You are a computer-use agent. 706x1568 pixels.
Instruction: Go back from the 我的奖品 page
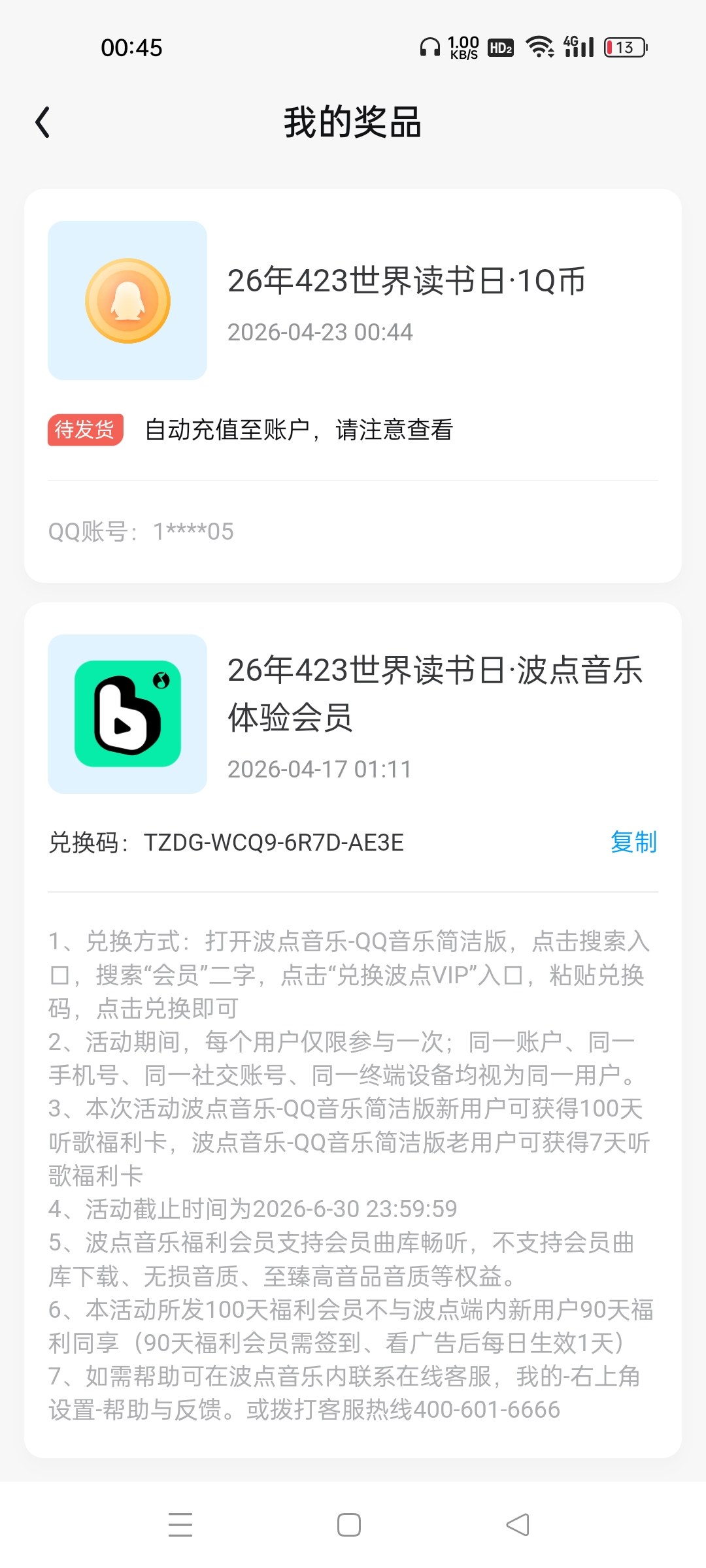[43, 122]
